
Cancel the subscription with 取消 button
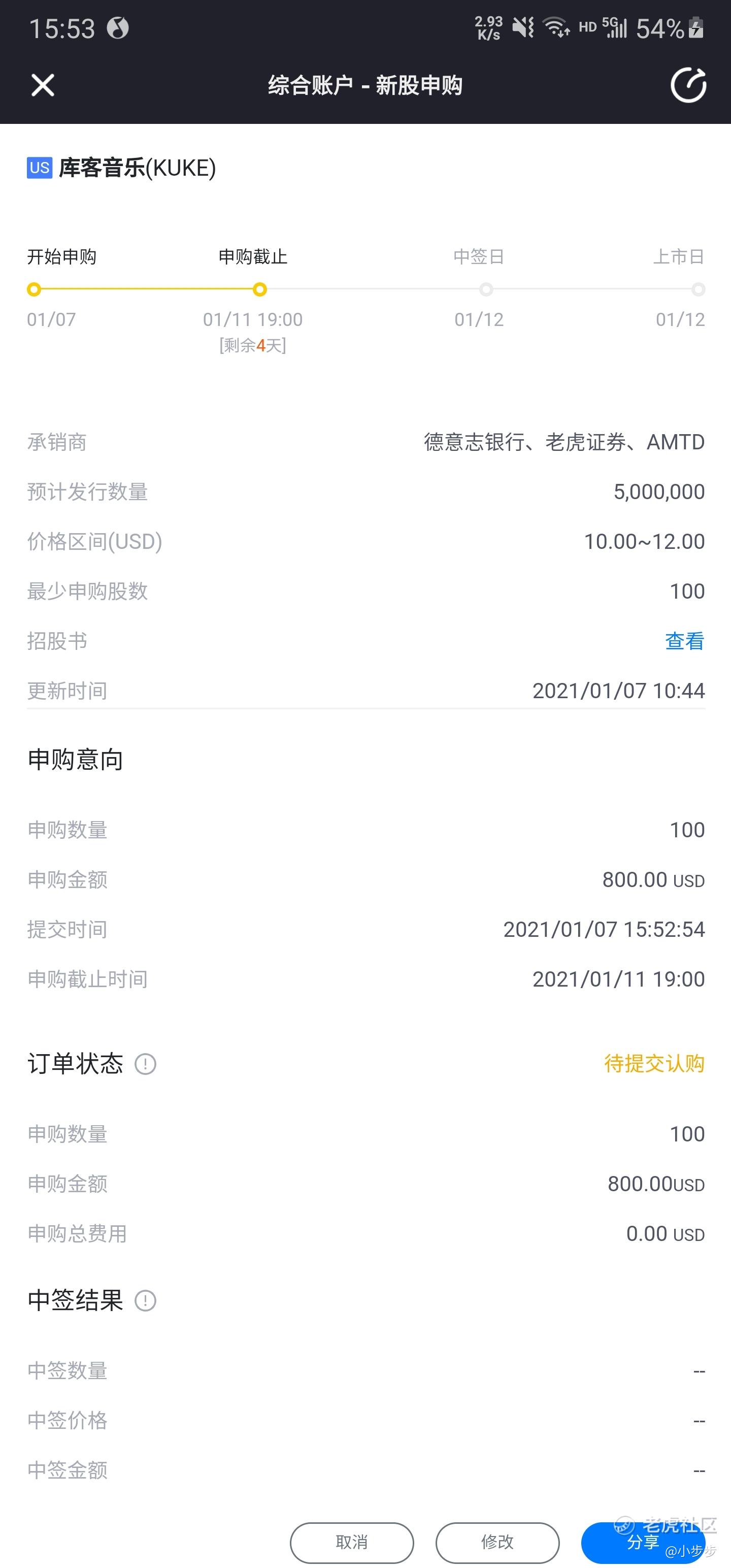352,1543
